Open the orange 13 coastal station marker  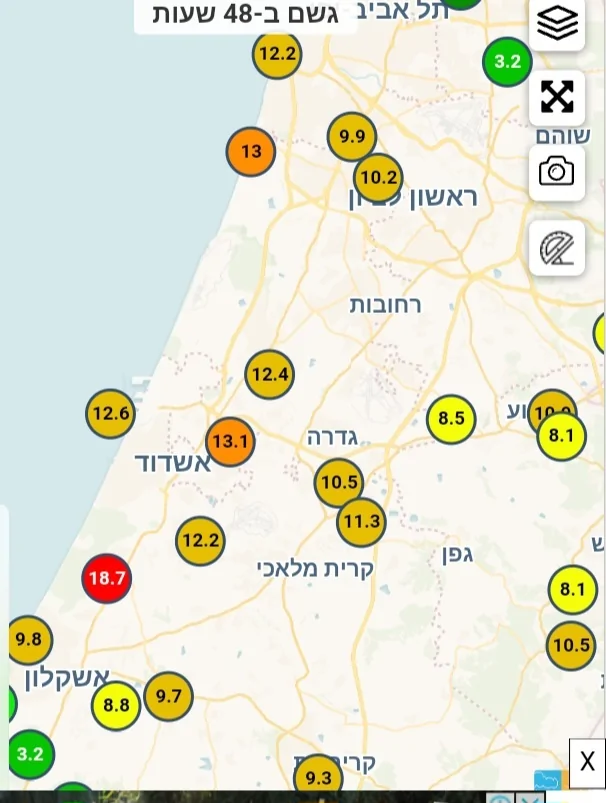click(x=251, y=152)
